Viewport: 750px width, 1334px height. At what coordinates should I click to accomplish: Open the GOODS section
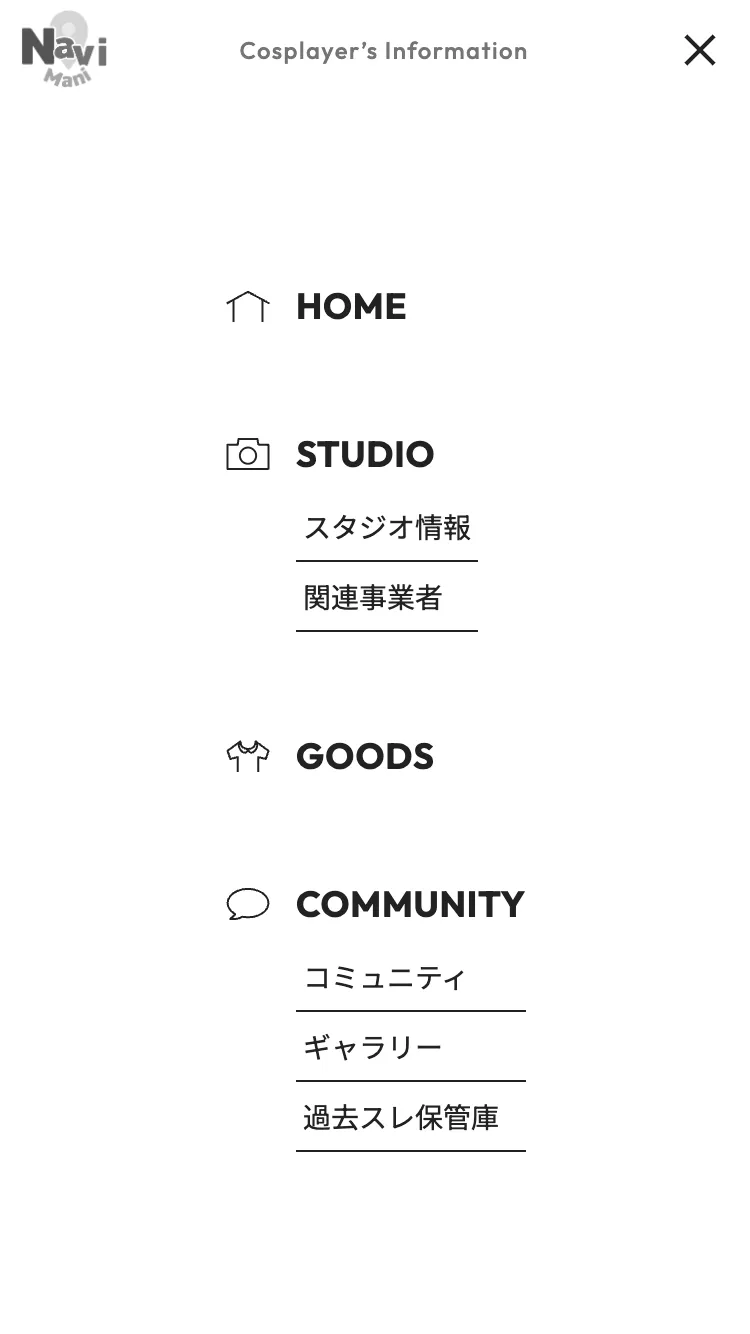[x=364, y=757]
